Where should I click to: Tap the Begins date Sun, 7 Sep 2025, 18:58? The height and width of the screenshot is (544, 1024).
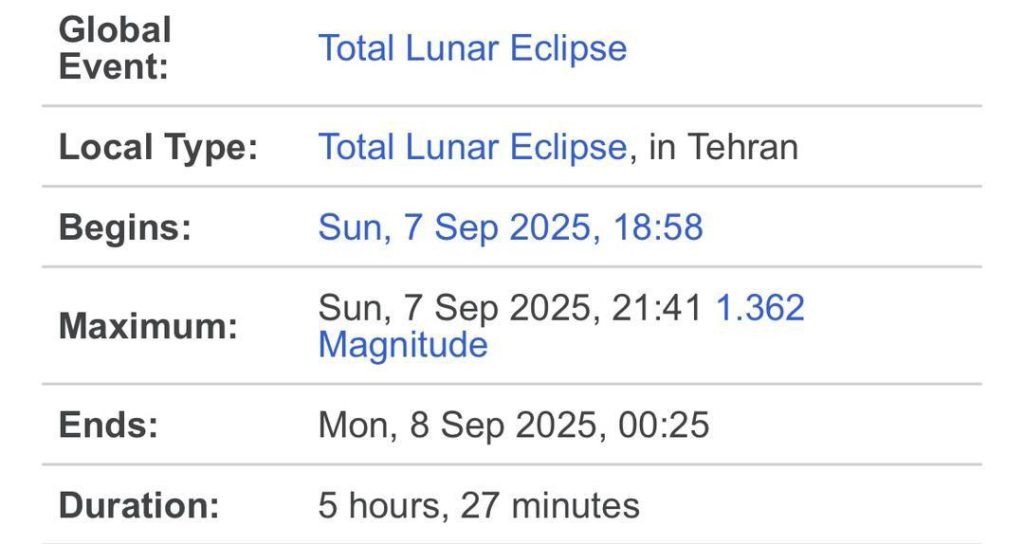click(510, 228)
